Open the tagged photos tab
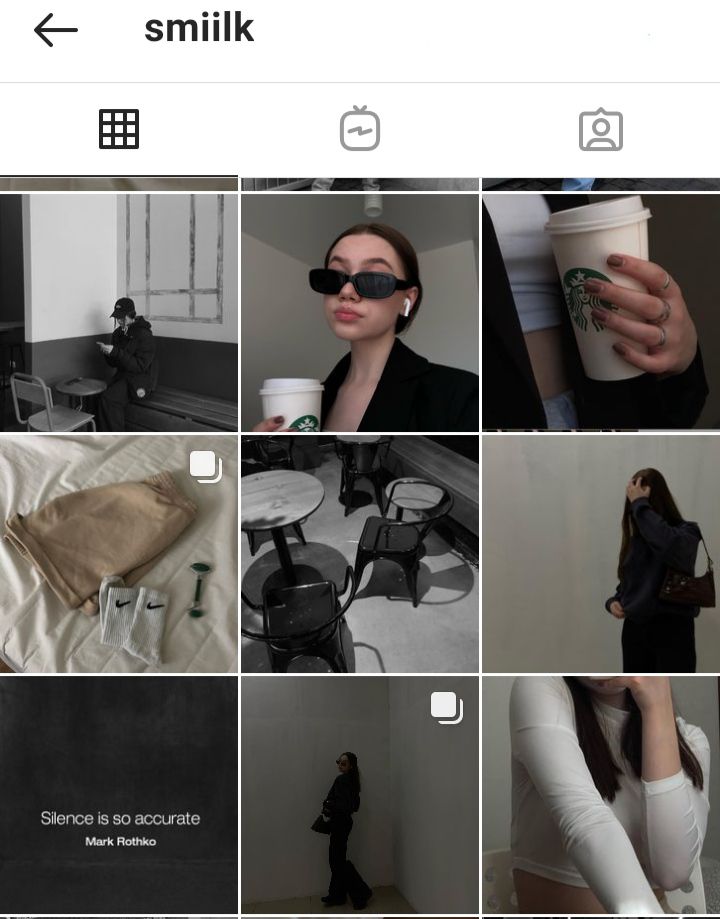 [x=600, y=130]
